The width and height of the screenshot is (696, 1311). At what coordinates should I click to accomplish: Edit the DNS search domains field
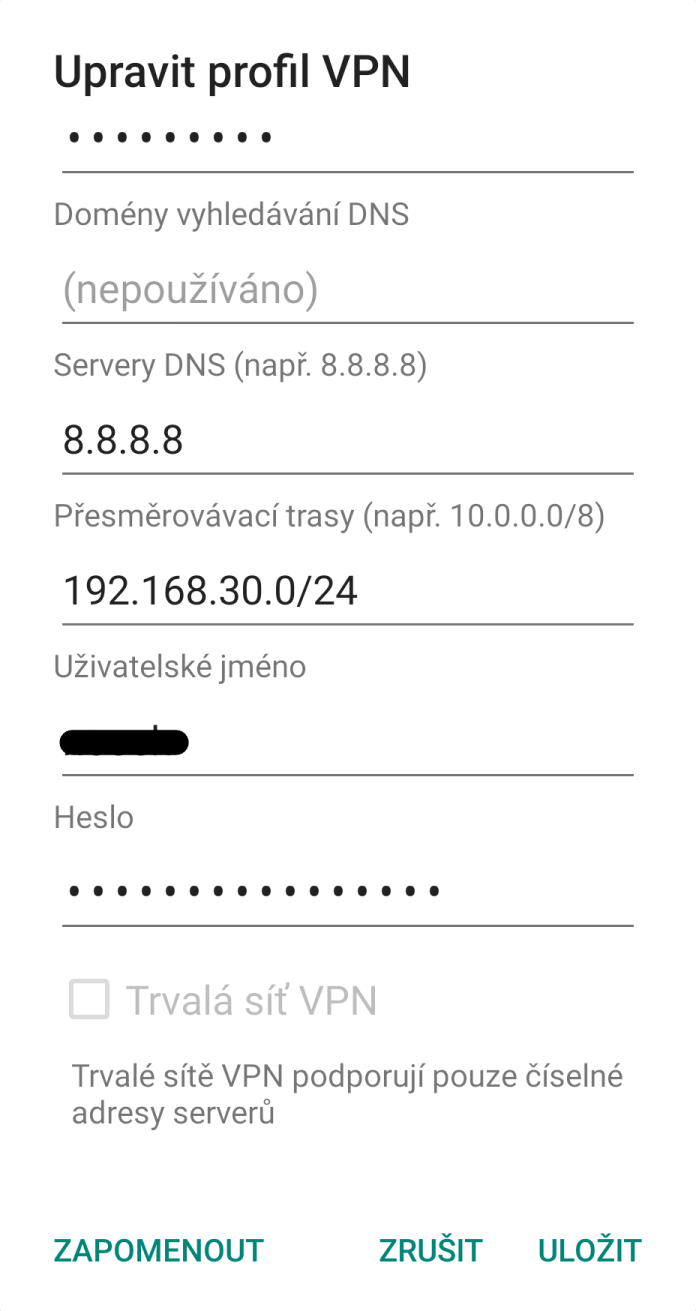pyautogui.click(x=347, y=291)
